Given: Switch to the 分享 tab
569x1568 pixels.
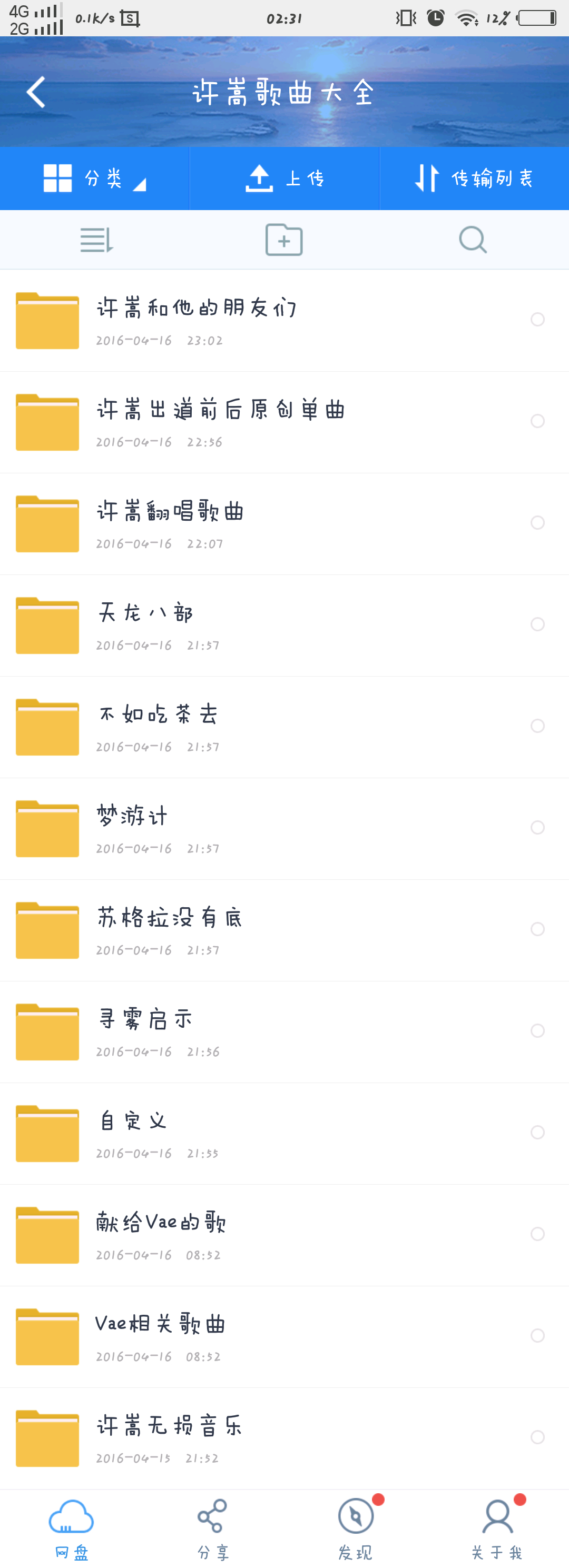Looking at the screenshot, I should pos(213,1529).
